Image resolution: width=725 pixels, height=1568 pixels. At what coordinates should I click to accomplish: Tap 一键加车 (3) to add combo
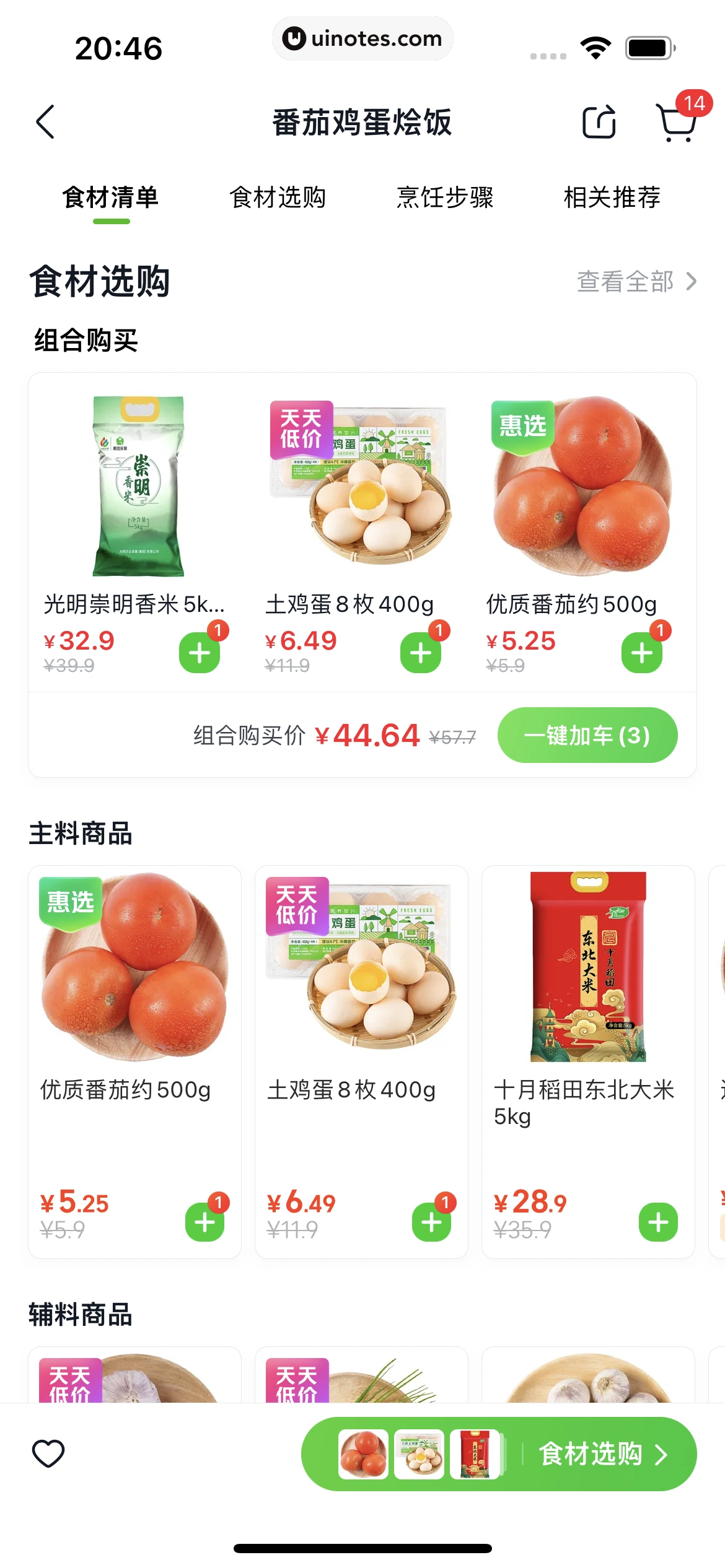(x=587, y=735)
